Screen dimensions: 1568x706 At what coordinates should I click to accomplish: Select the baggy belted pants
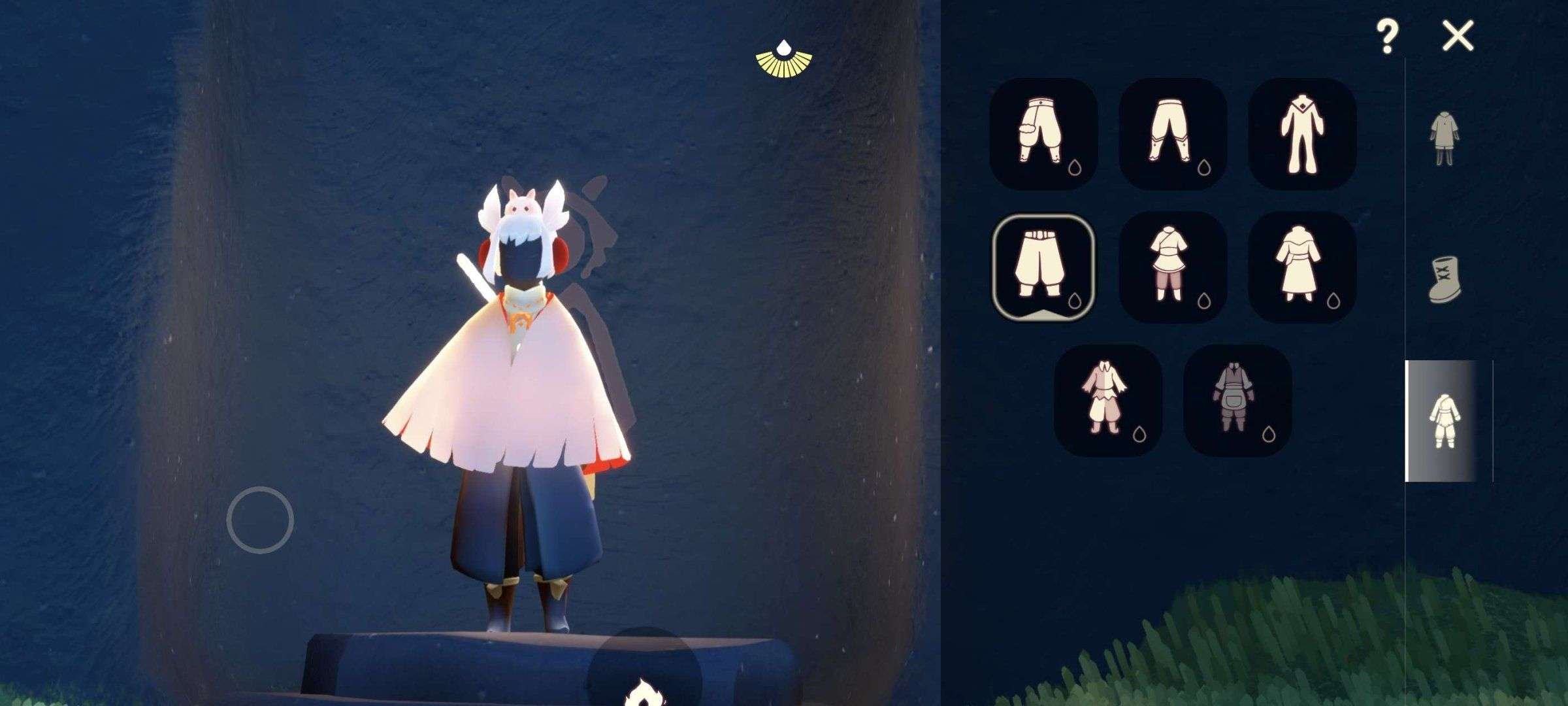point(1043,267)
